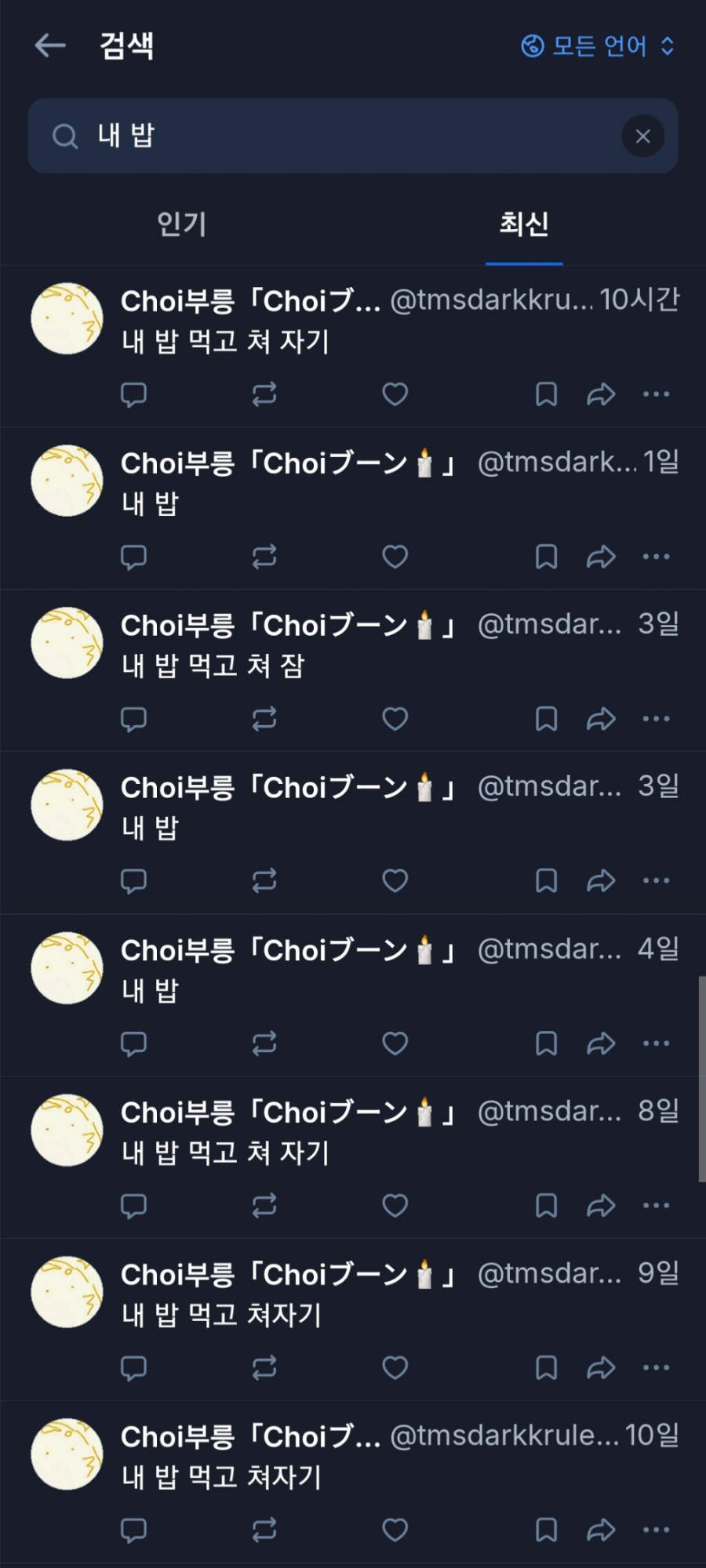The width and height of the screenshot is (706, 1568).
Task: Like the post from 10시간 ago
Action: (395, 394)
